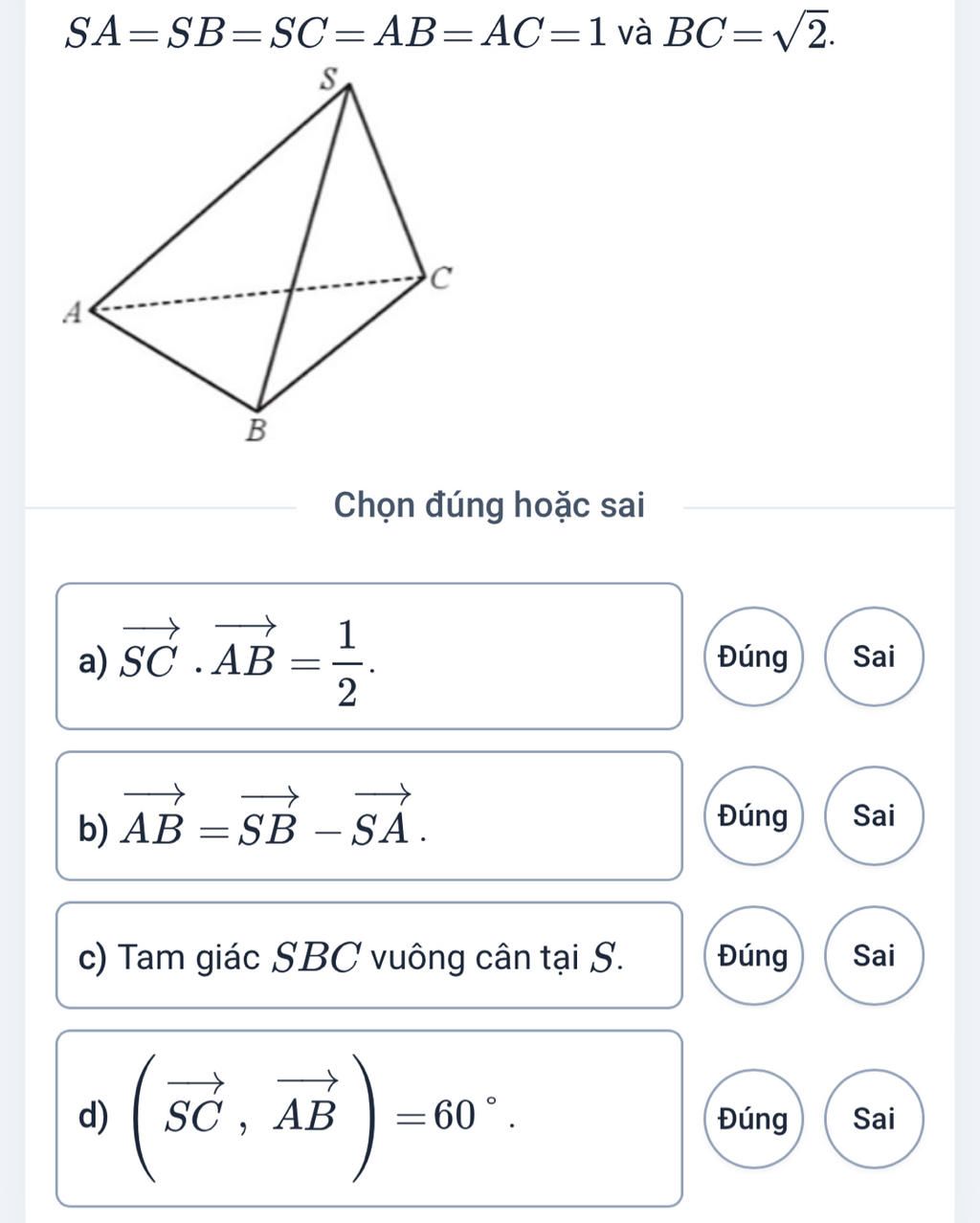Click the problem text SA=SB=SC line
This screenshot has height=1223, width=980.
450,29
